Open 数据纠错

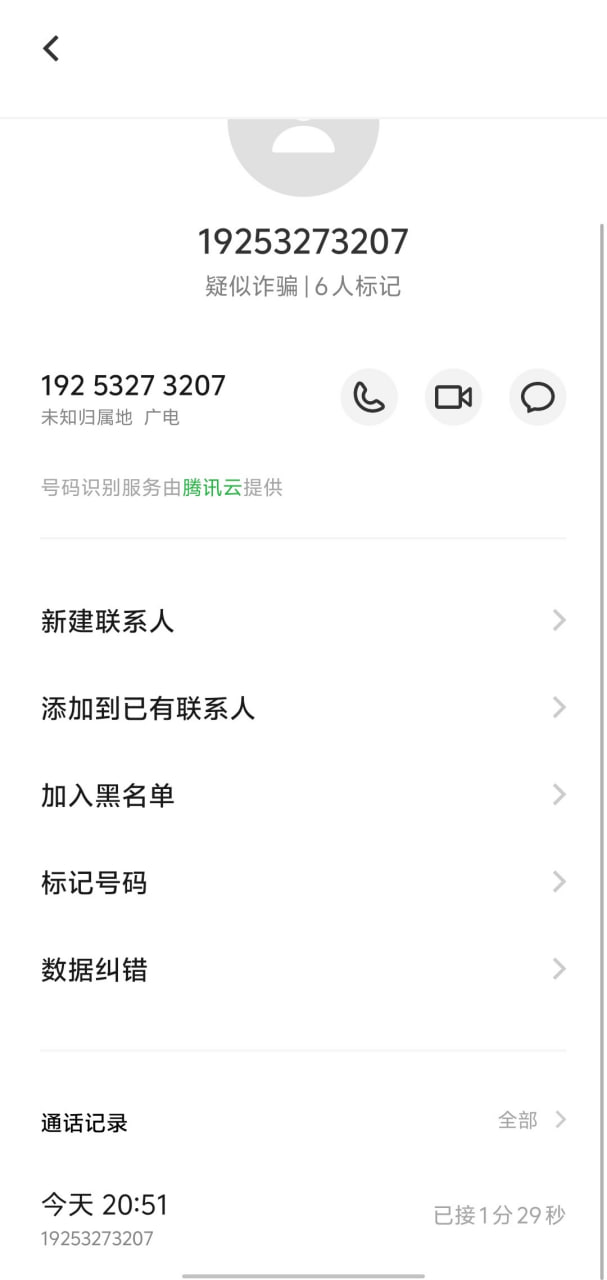[303, 969]
